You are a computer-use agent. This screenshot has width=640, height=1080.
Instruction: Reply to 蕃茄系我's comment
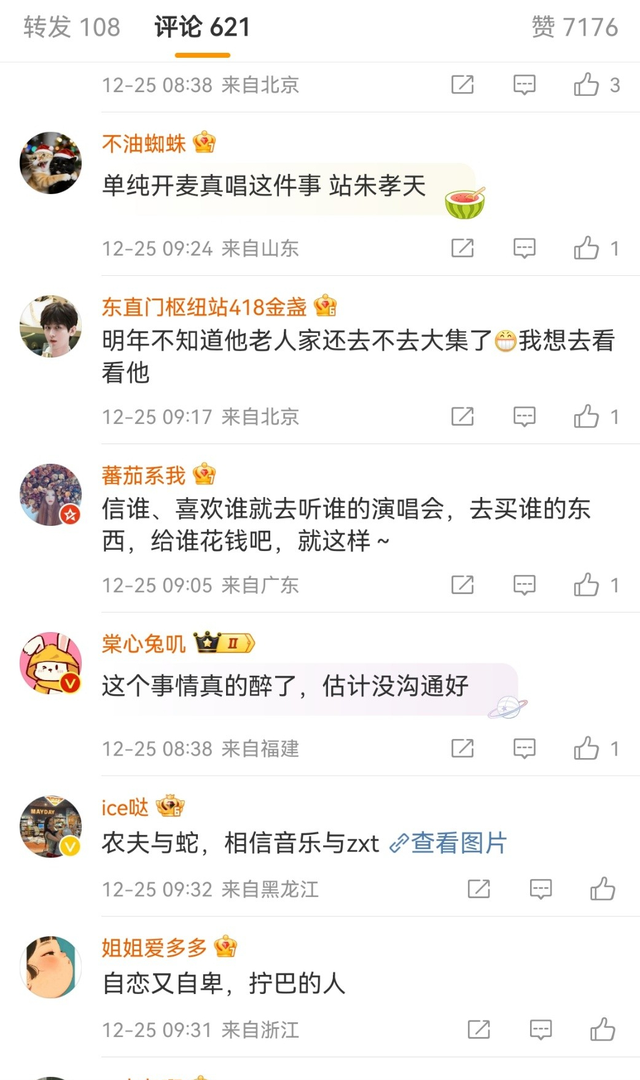pos(525,584)
